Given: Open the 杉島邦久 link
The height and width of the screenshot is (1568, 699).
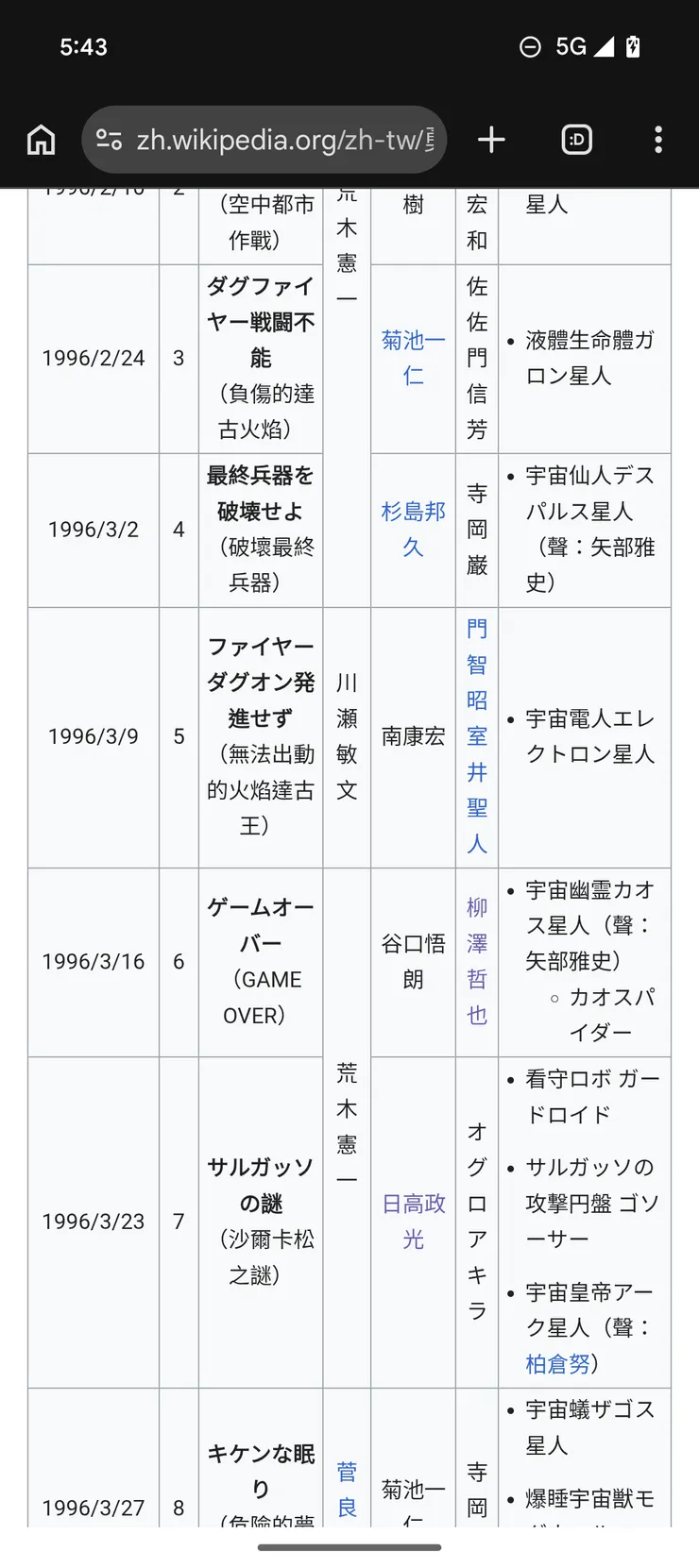Looking at the screenshot, I should point(413,529).
